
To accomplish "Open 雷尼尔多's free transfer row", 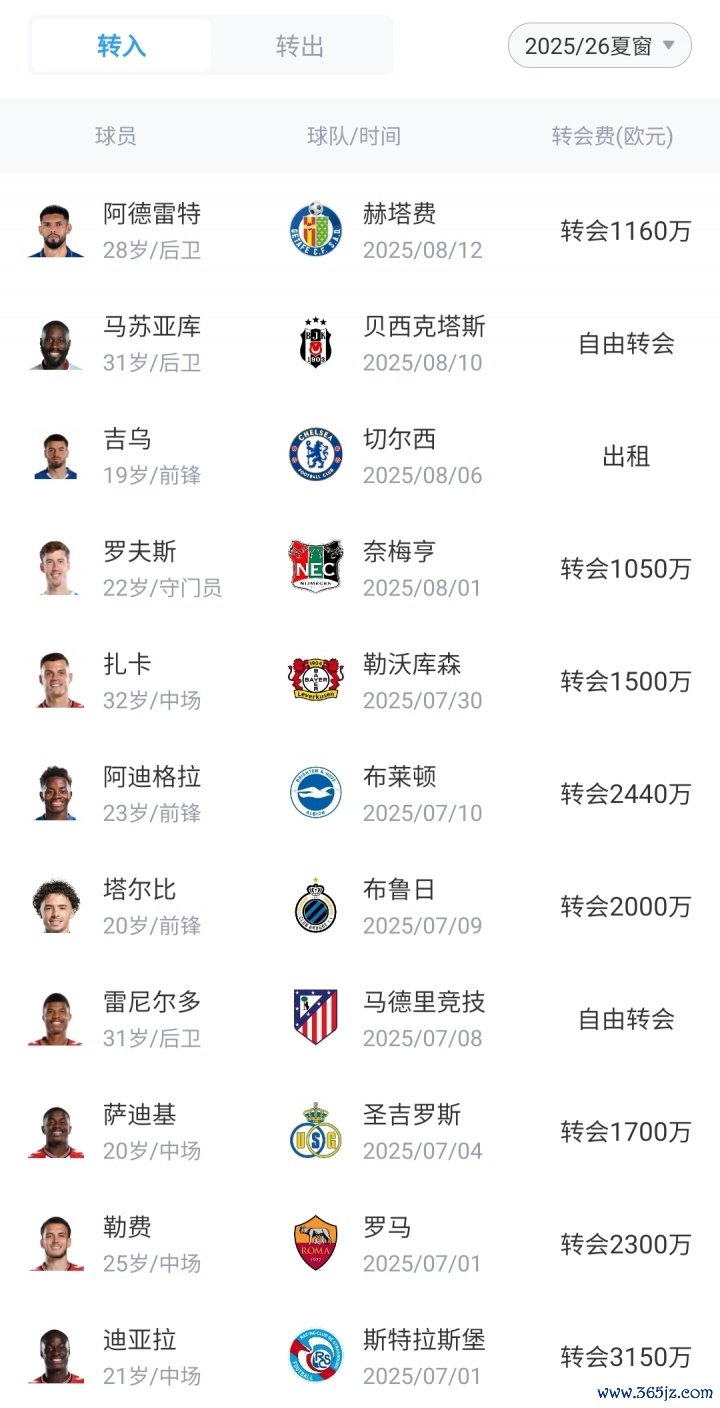I will [x=359, y=1019].
